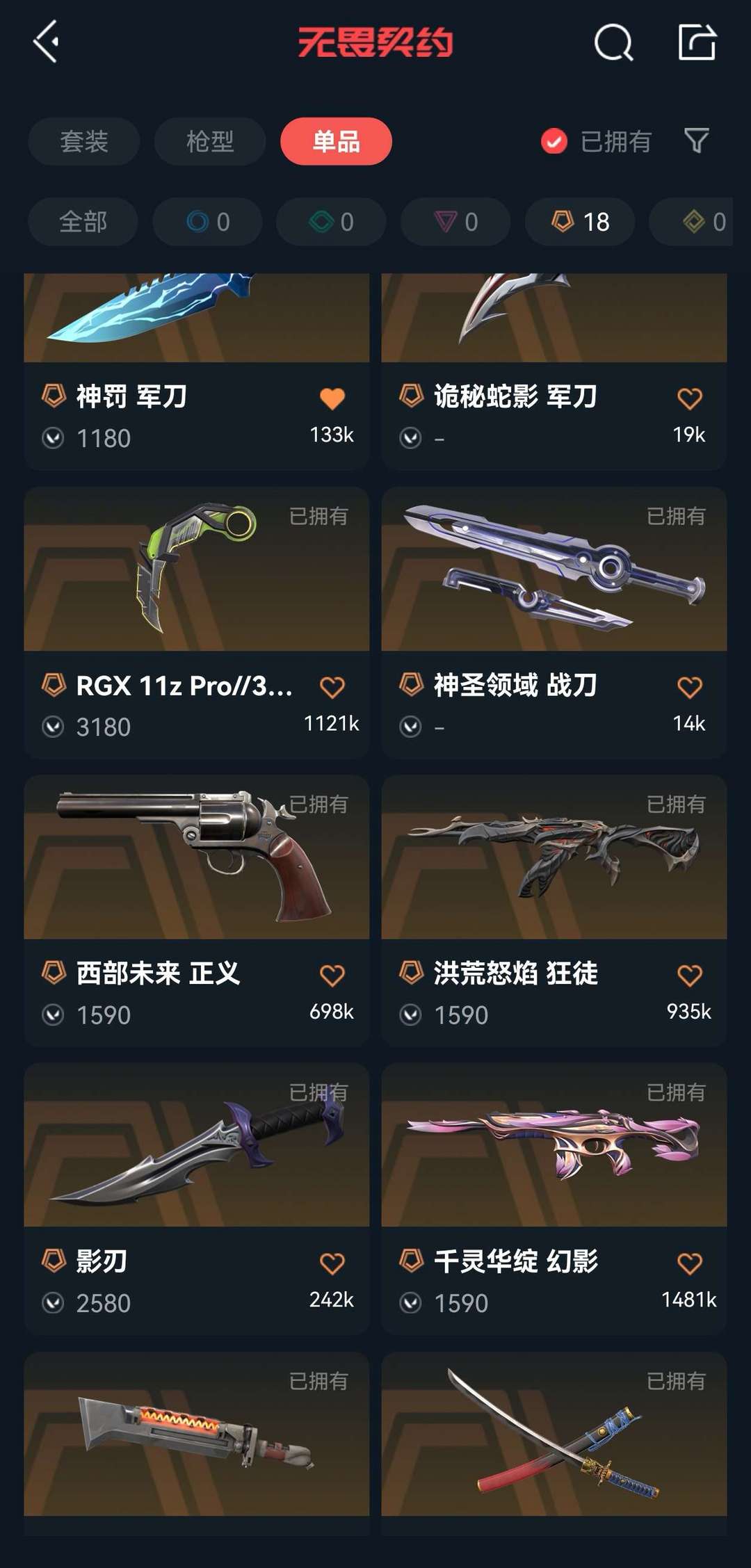The width and height of the screenshot is (751, 1568).
Task: Open the search icon
Action: [x=613, y=42]
